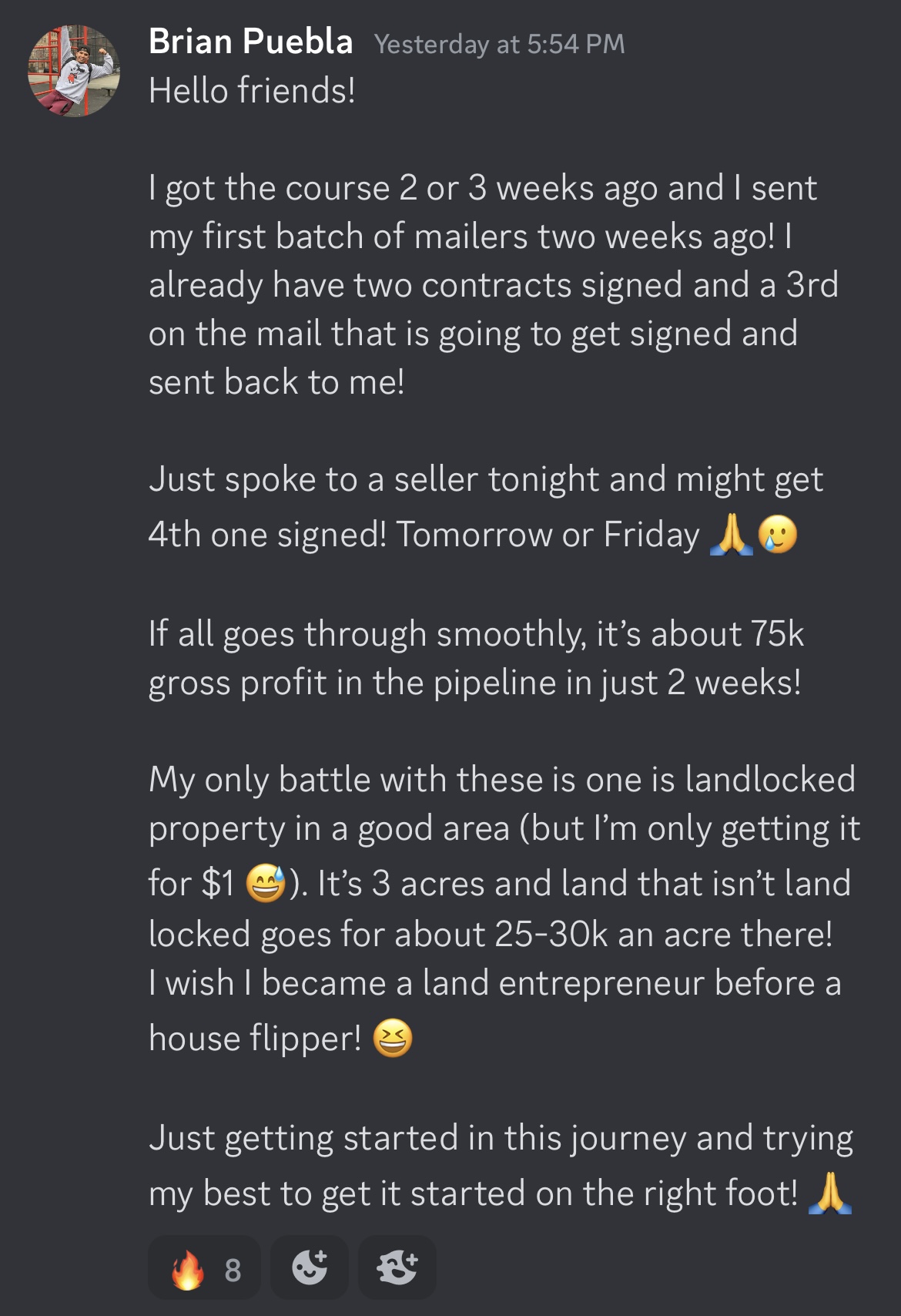The width and height of the screenshot is (901, 1316).
Task: Tap the Brian Puebla username
Action: (250, 42)
